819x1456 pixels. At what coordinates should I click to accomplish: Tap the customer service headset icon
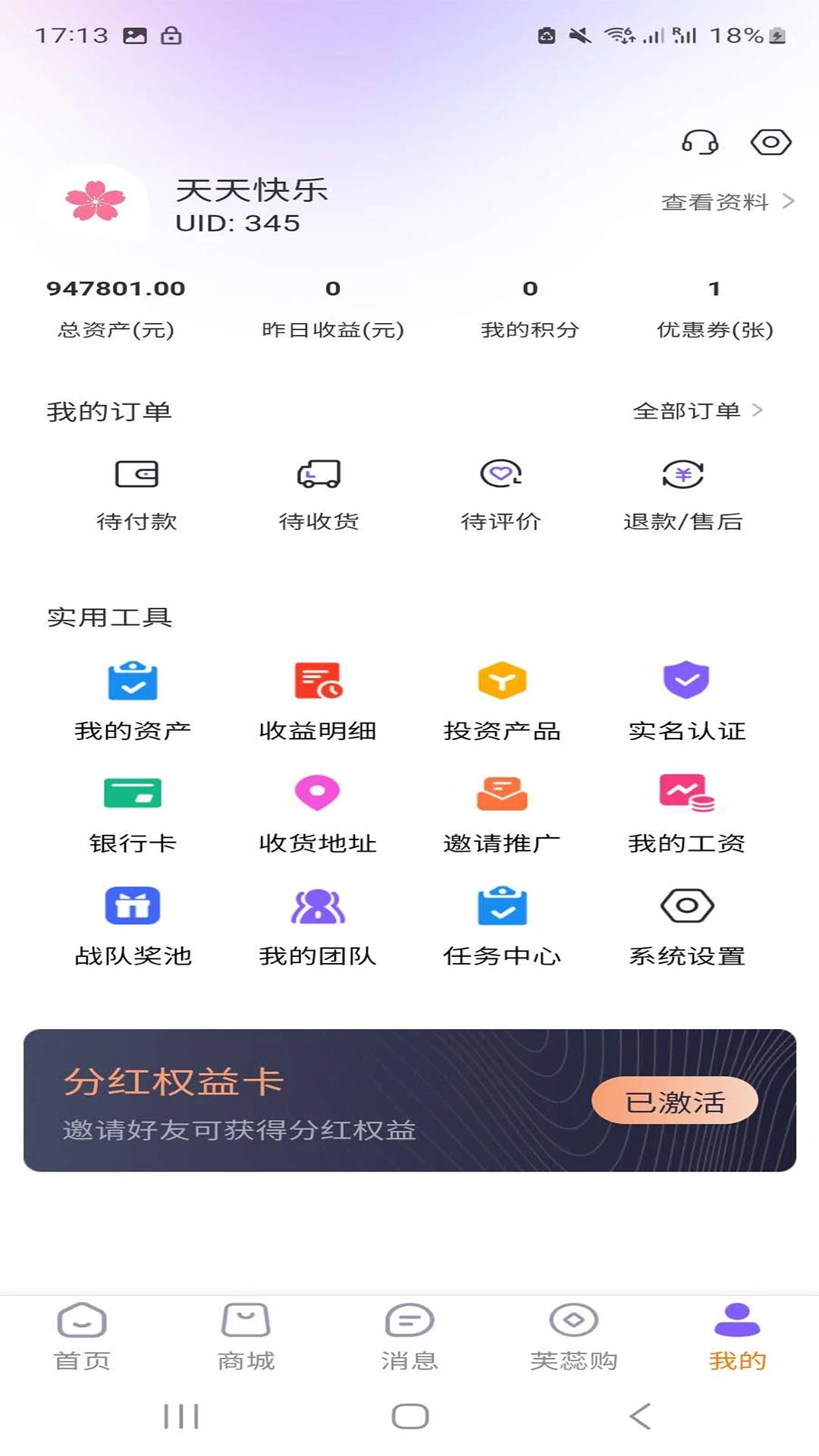(x=701, y=140)
